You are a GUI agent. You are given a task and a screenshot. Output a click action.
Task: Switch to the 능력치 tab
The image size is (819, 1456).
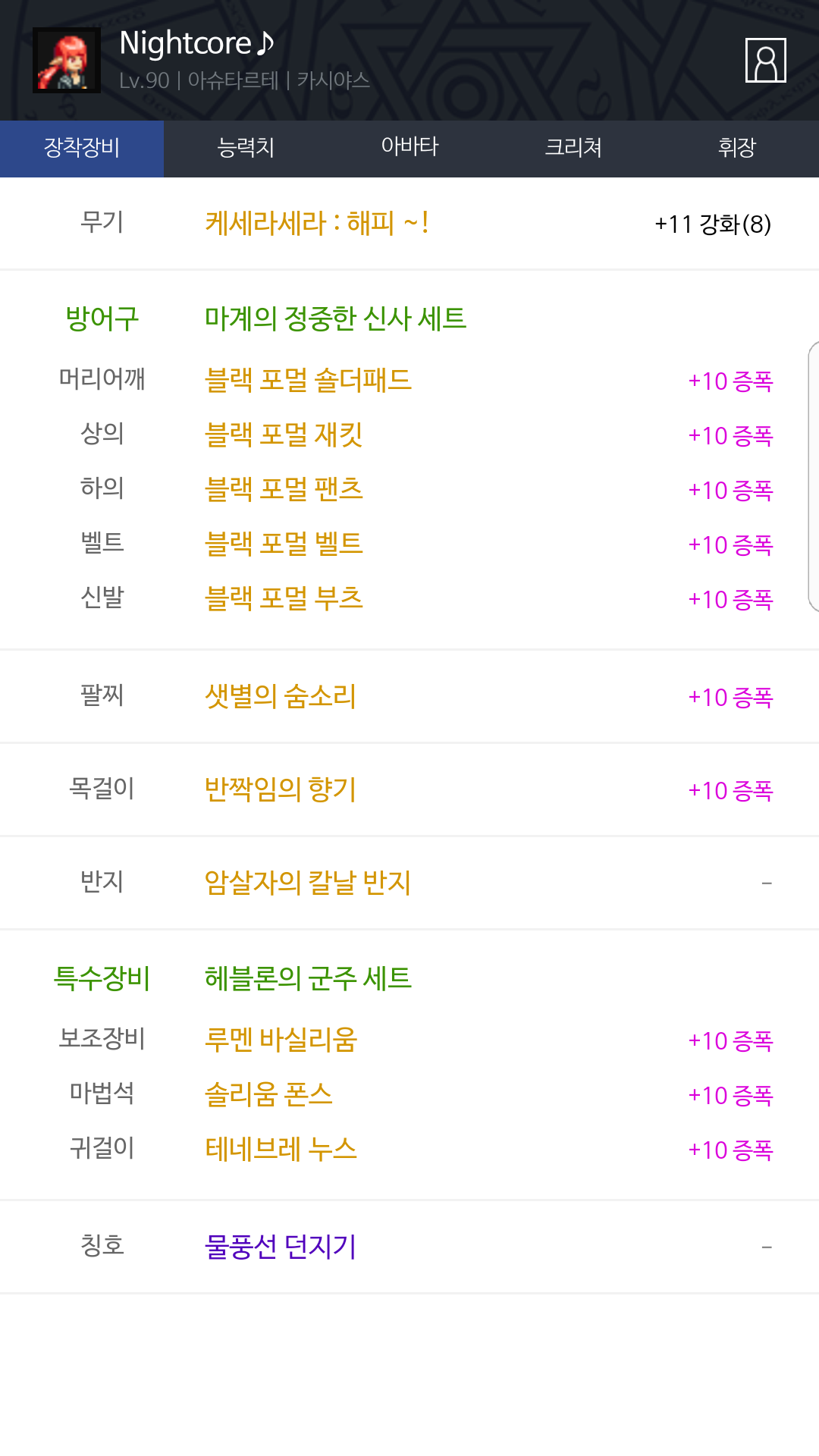[246, 149]
